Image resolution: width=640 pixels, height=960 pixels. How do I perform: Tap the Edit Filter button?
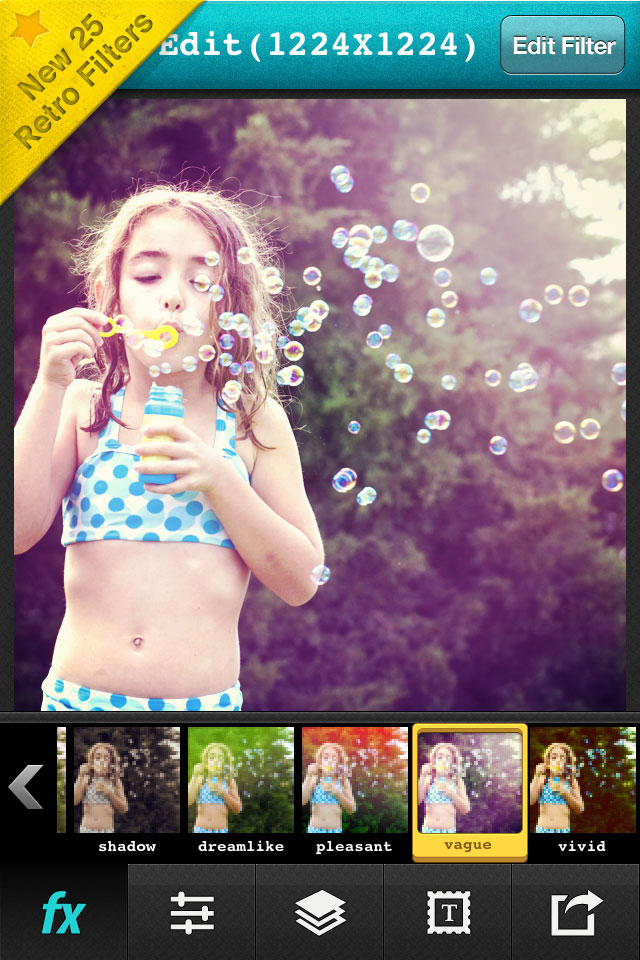[x=563, y=45]
